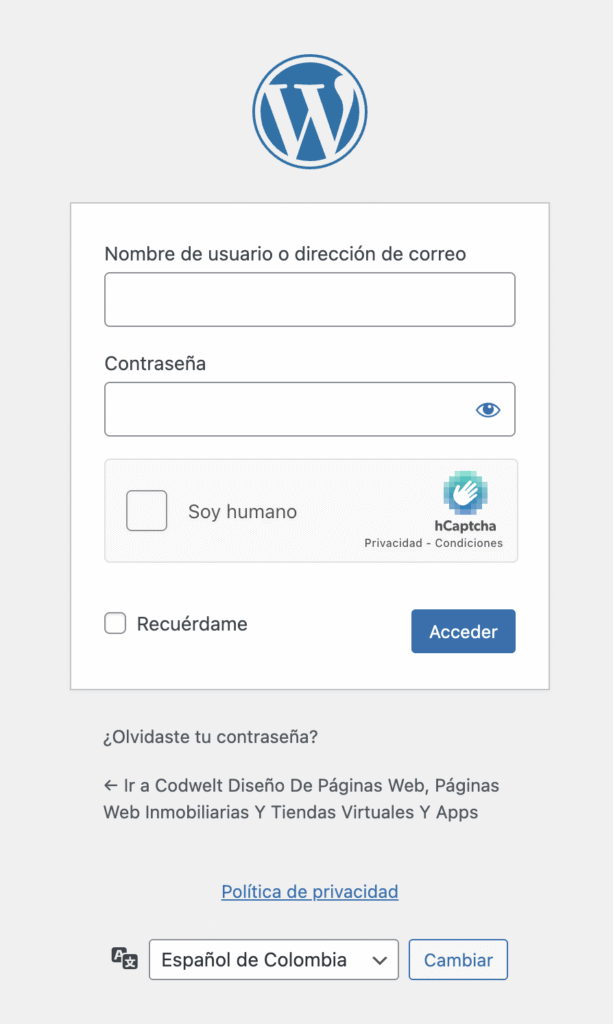The height and width of the screenshot is (1024, 613).
Task: Check the Soy humano hCaptcha box
Action: [147, 511]
